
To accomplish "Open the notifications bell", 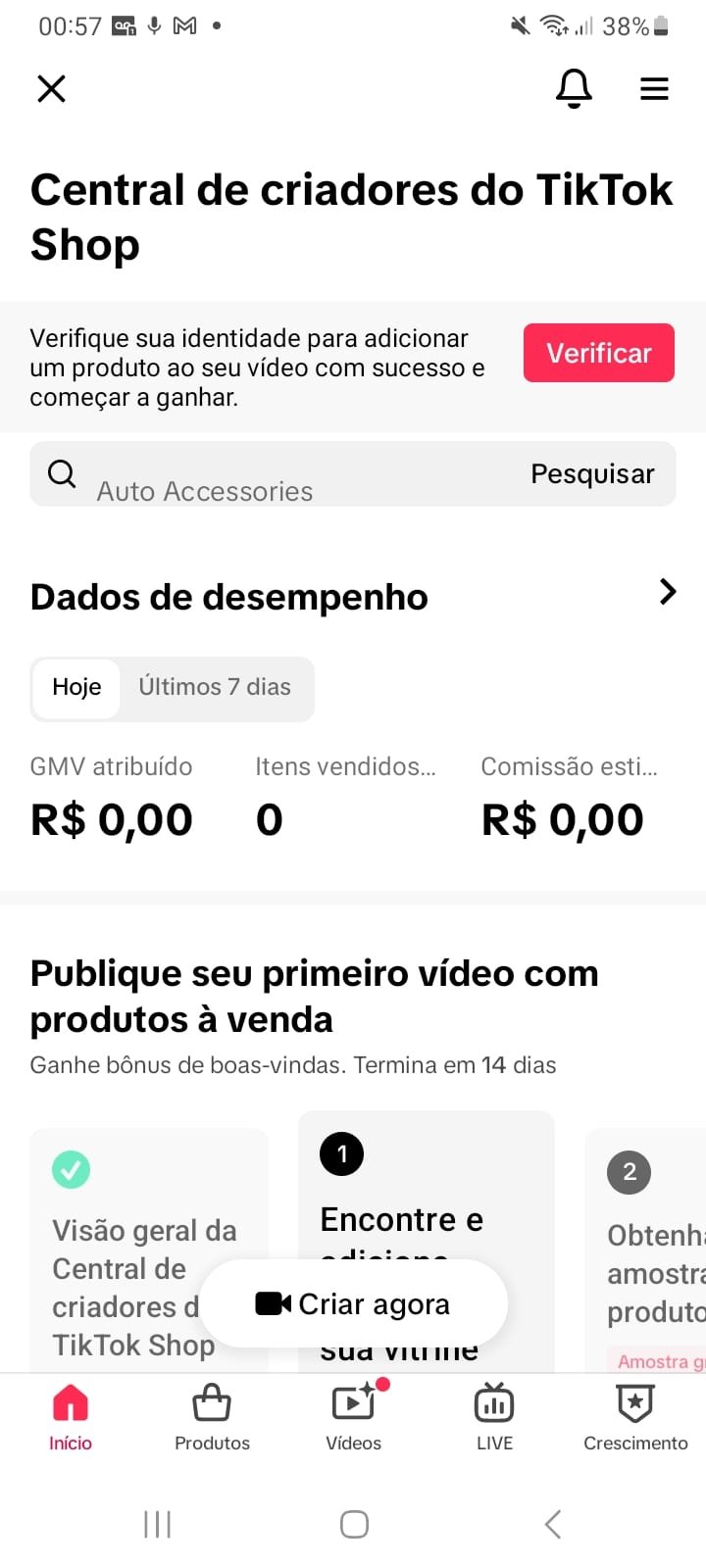I will (x=574, y=89).
